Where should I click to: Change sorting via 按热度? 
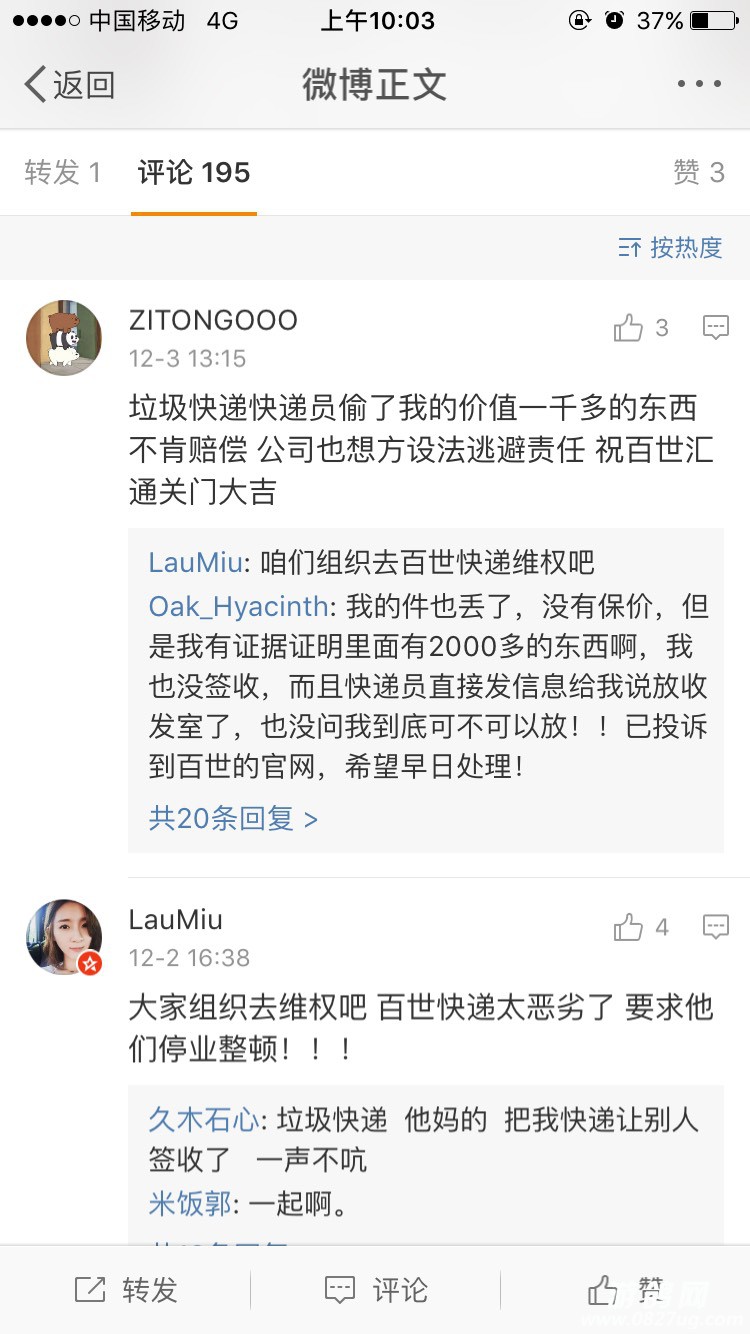[670, 248]
